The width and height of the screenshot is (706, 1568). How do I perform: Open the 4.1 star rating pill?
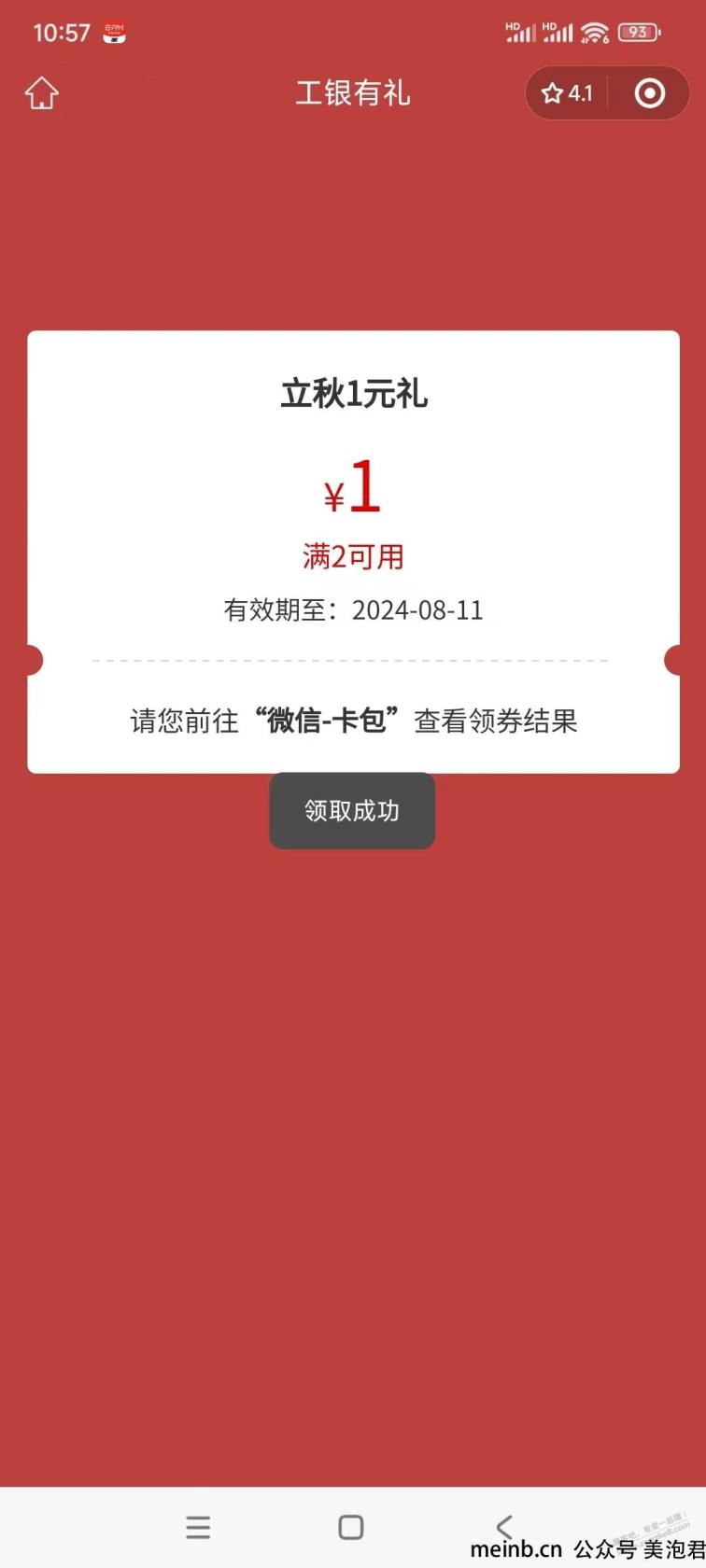pos(567,93)
